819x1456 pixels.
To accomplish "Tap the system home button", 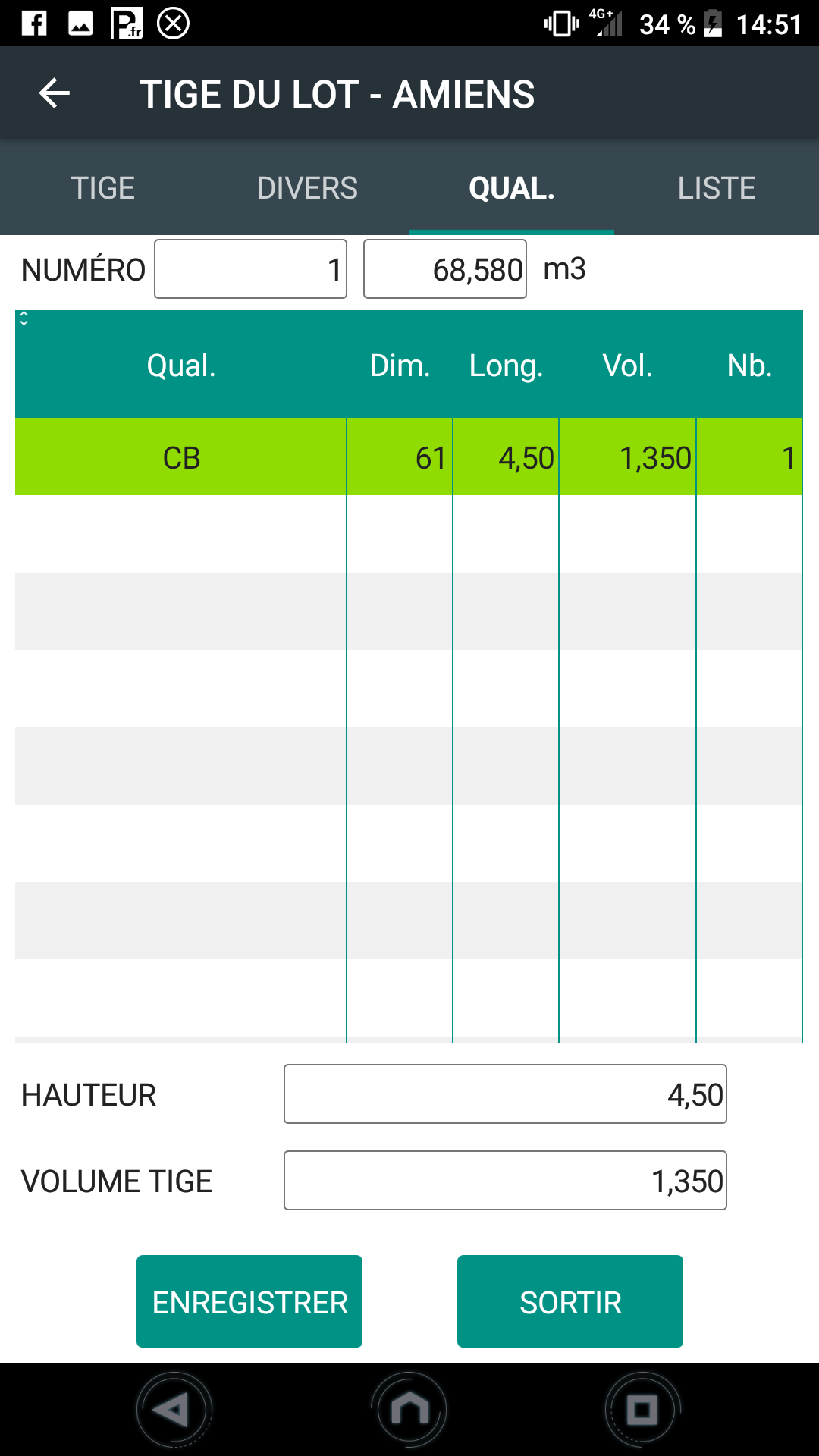I will [x=409, y=1410].
